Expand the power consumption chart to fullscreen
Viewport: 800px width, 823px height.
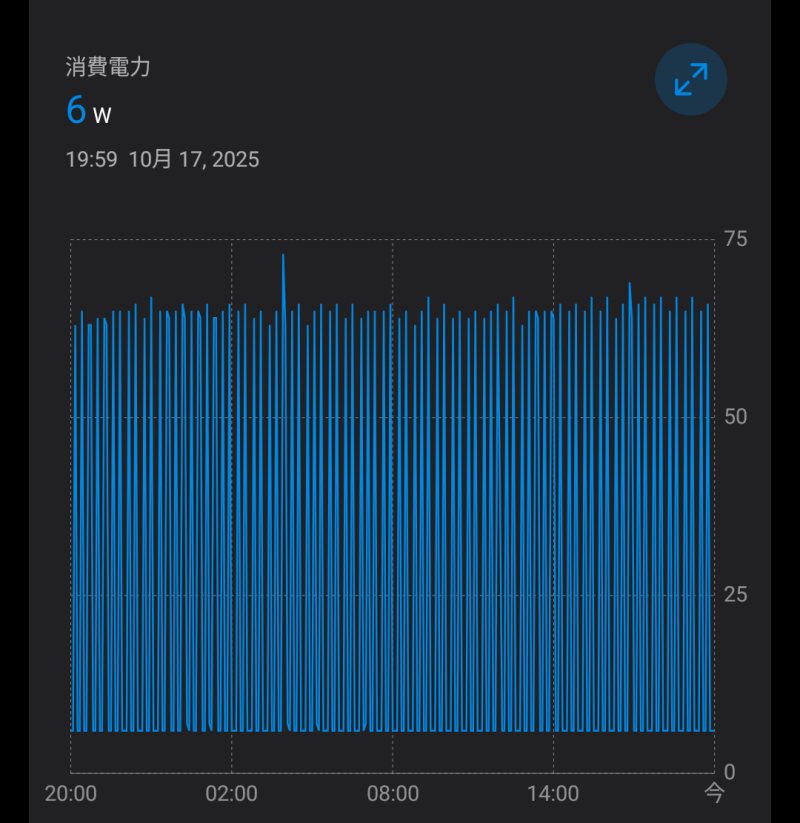click(x=690, y=79)
